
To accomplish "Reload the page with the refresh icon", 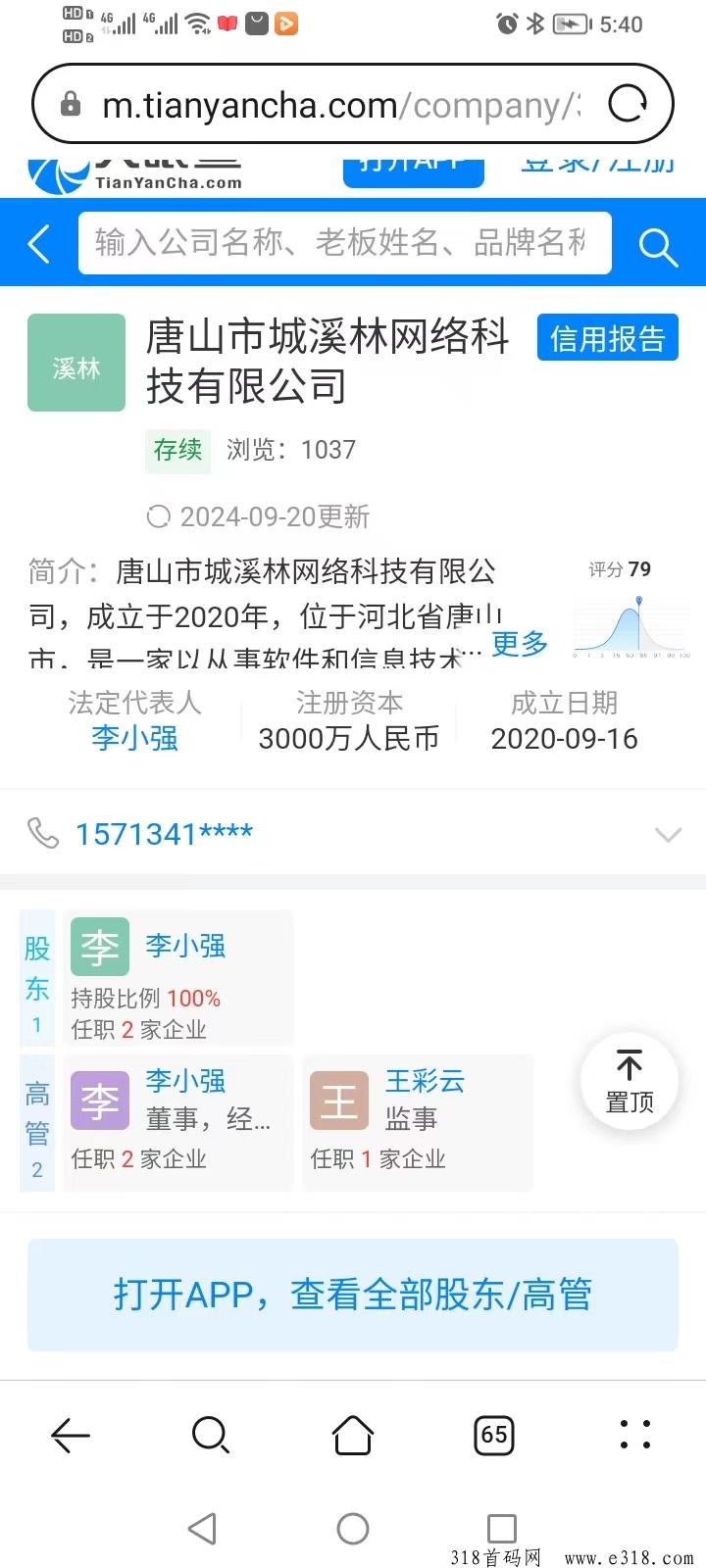I will [628, 104].
